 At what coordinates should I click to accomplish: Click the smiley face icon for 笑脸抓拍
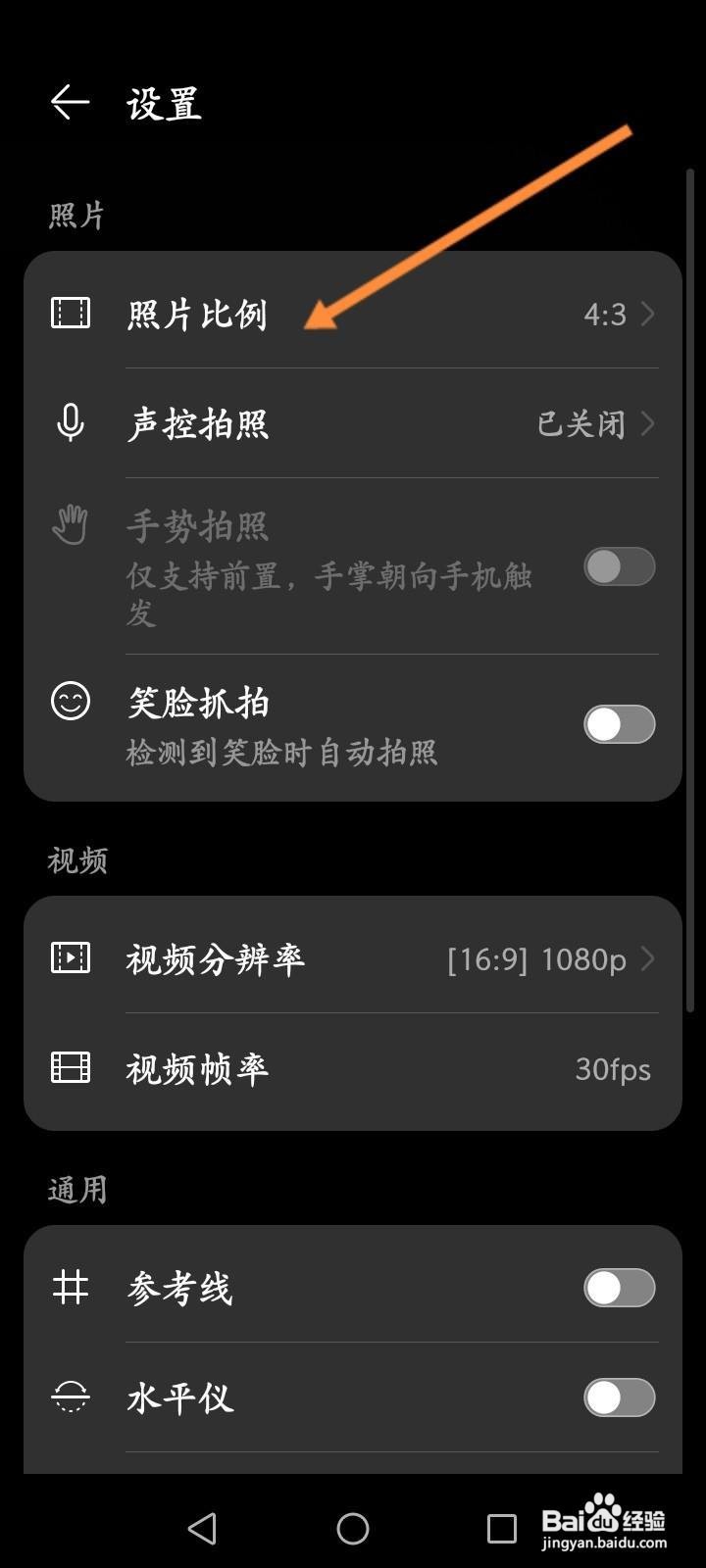(70, 703)
